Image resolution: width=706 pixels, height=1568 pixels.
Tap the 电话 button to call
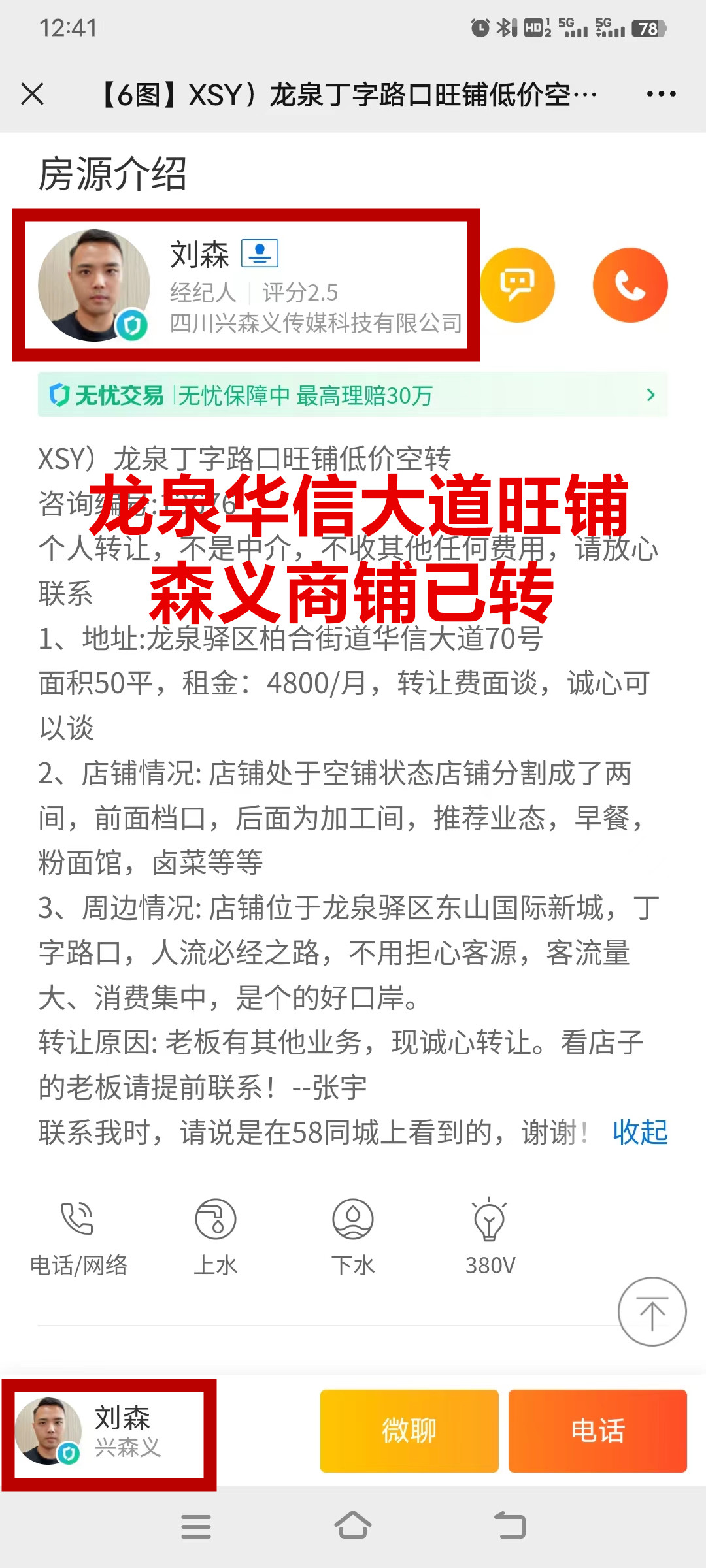(x=597, y=1431)
